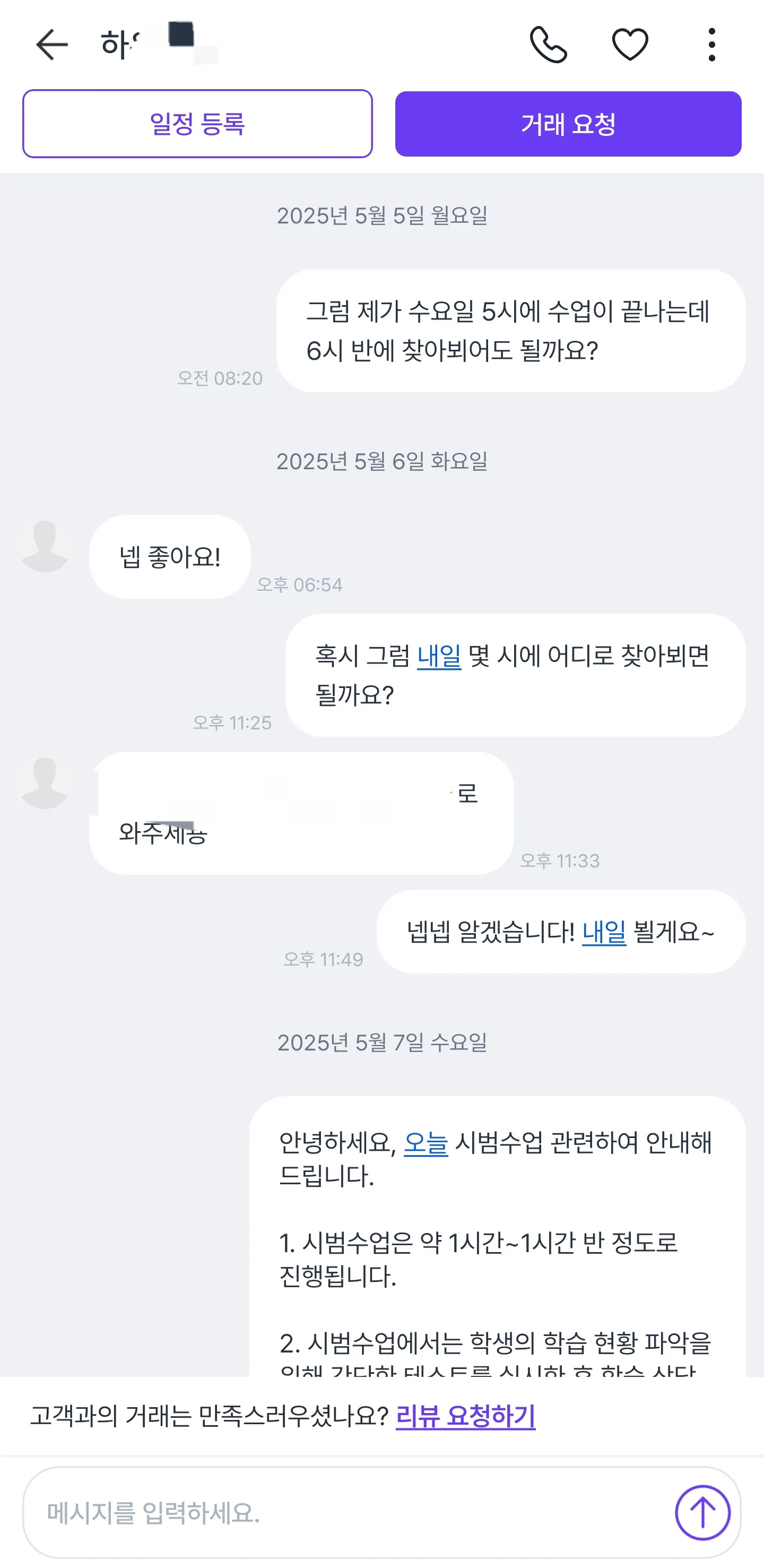Toggle the heart to favorite this chat
The image size is (764, 1568).
(631, 44)
